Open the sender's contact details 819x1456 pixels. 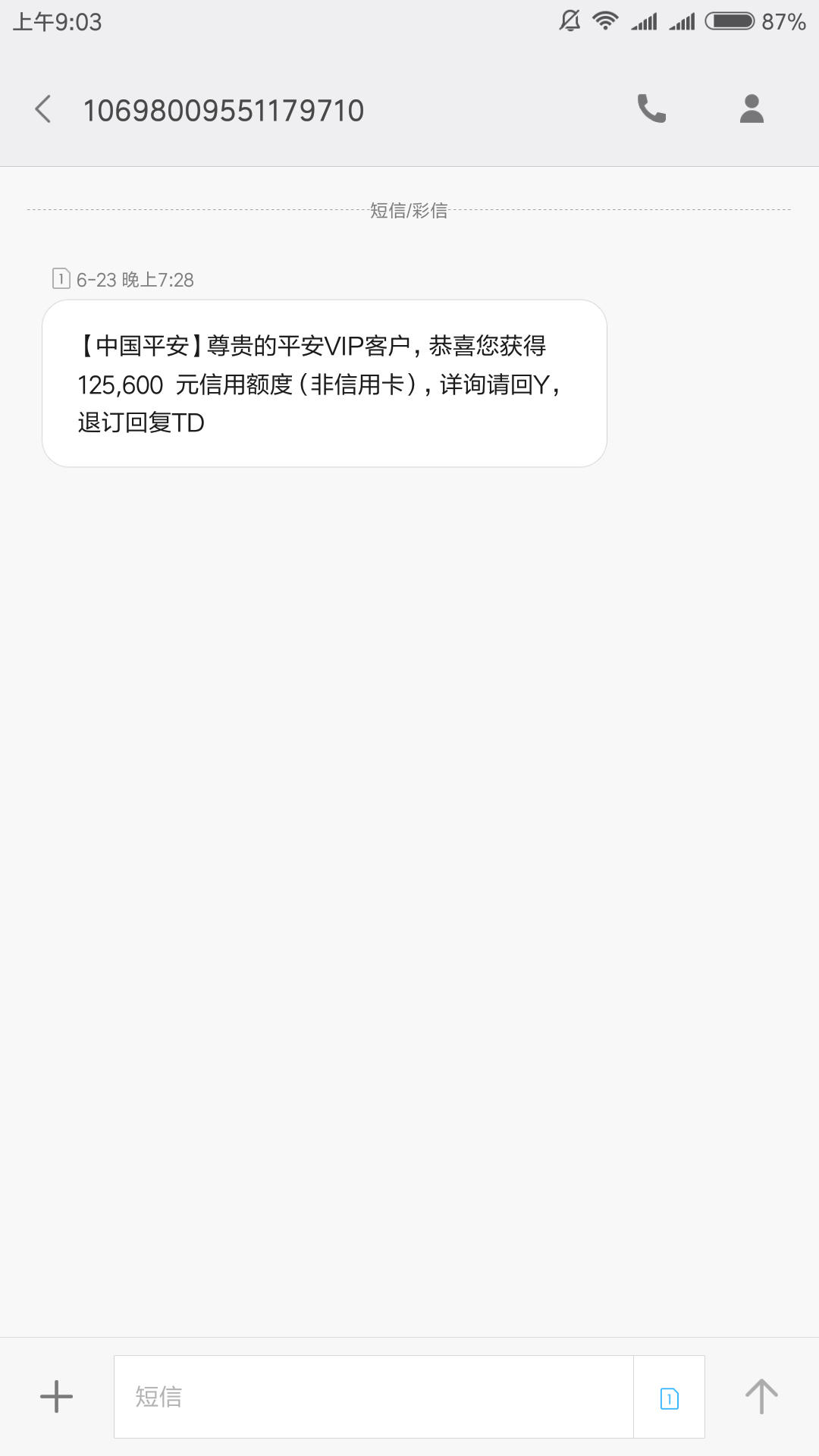(x=752, y=109)
